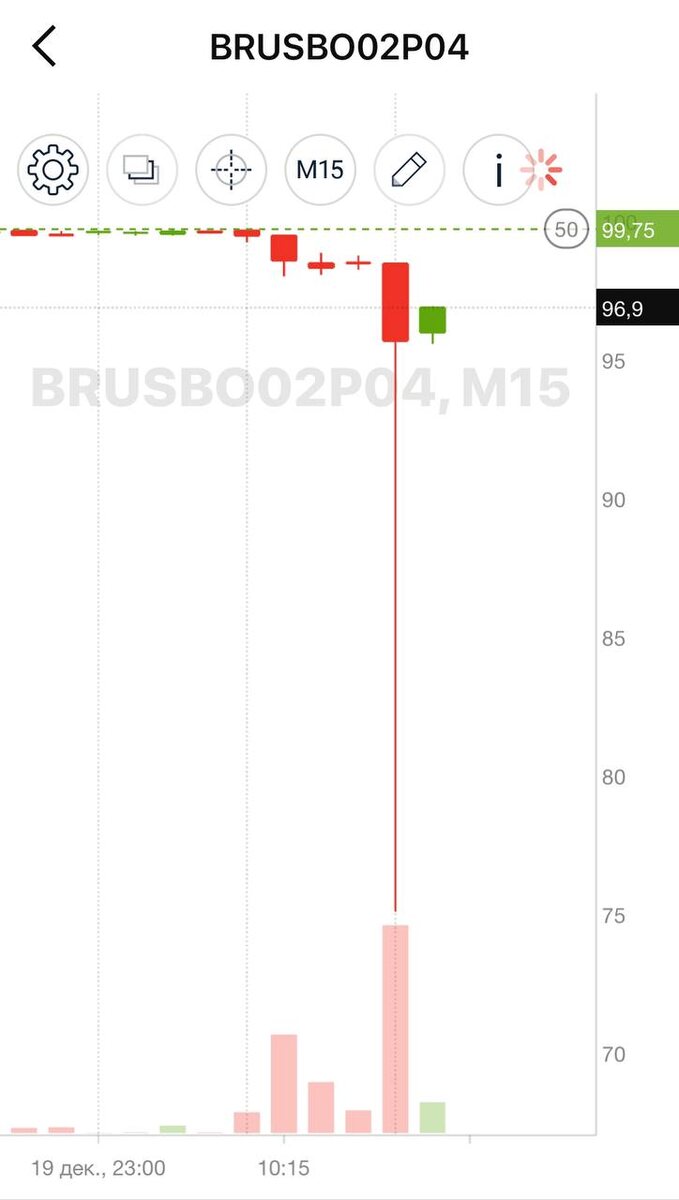This screenshot has height=1200, width=679.
Task: Open chart settings gear
Action: coord(53,170)
